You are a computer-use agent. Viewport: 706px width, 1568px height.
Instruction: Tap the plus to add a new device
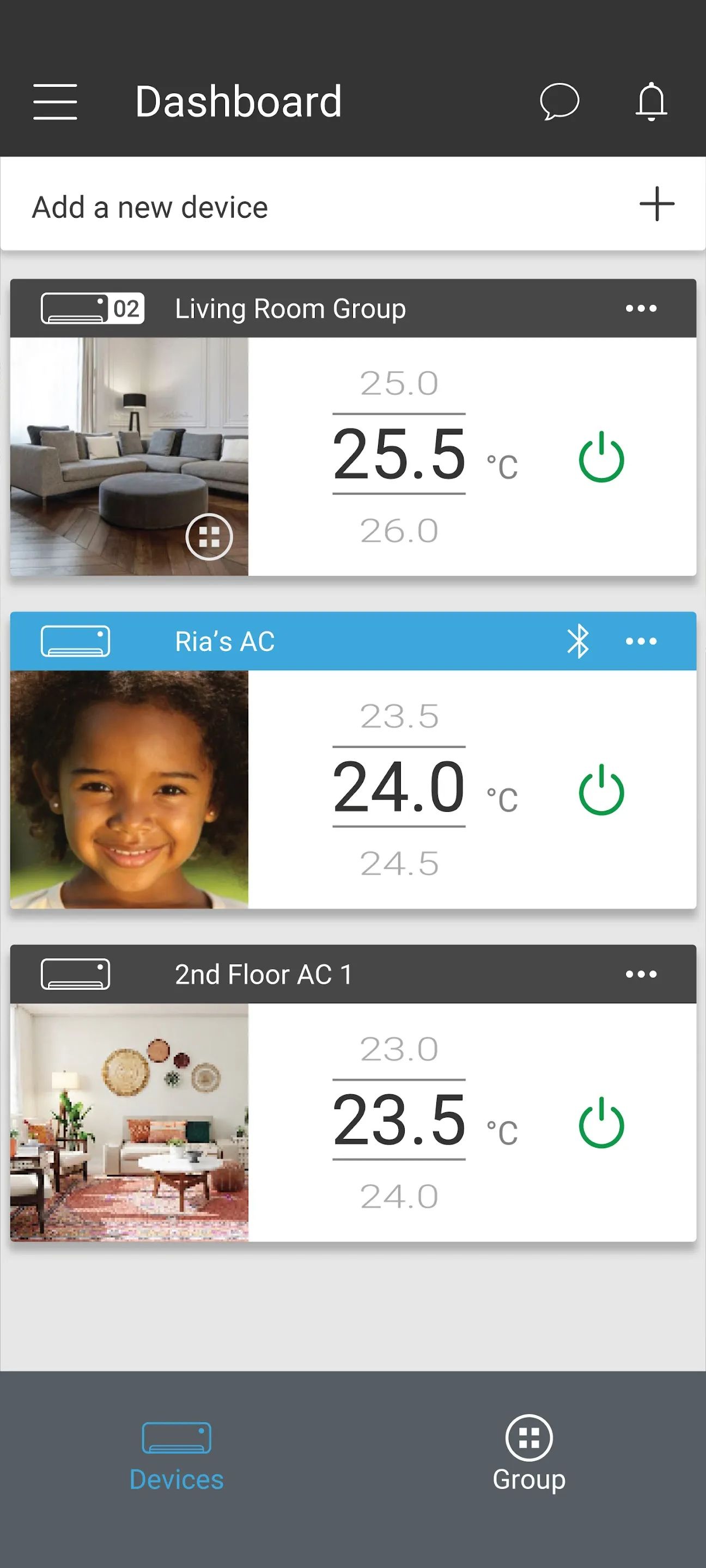[x=656, y=204]
